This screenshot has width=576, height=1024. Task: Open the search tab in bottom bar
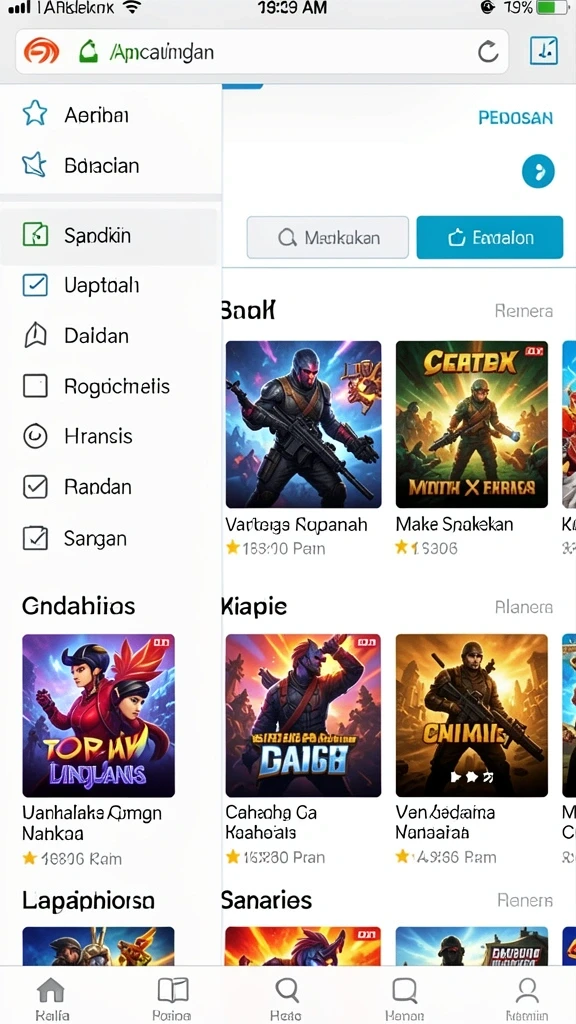click(x=286, y=999)
